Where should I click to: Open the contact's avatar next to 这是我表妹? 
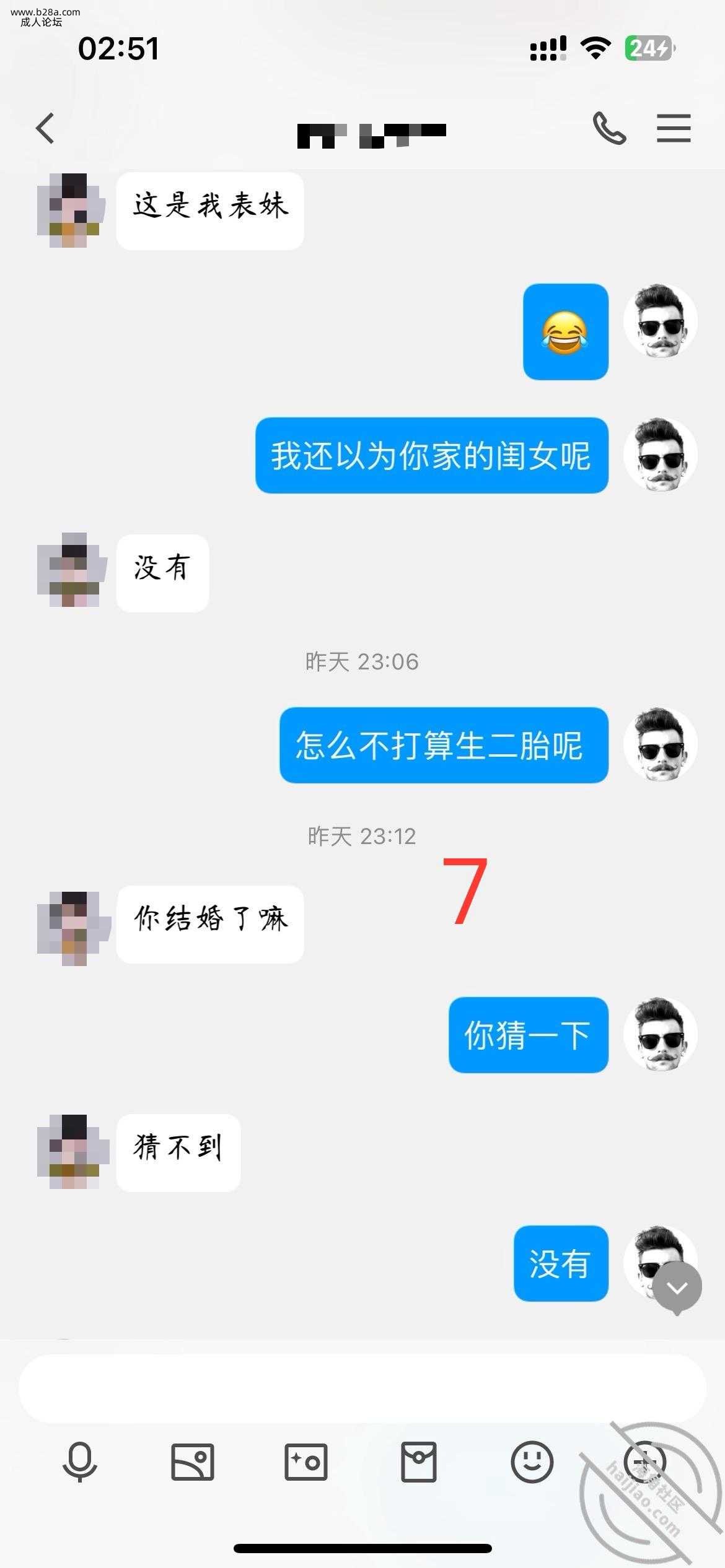tap(71, 211)
